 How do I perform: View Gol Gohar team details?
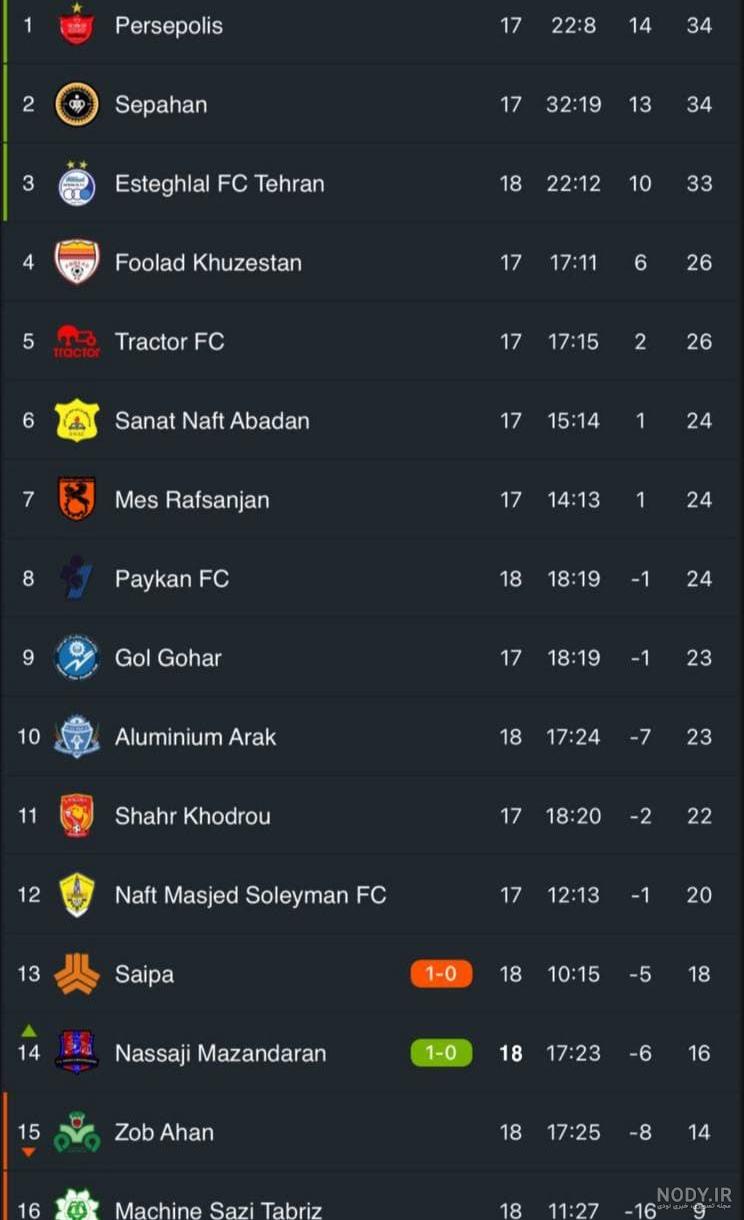[x=372, y=657]
